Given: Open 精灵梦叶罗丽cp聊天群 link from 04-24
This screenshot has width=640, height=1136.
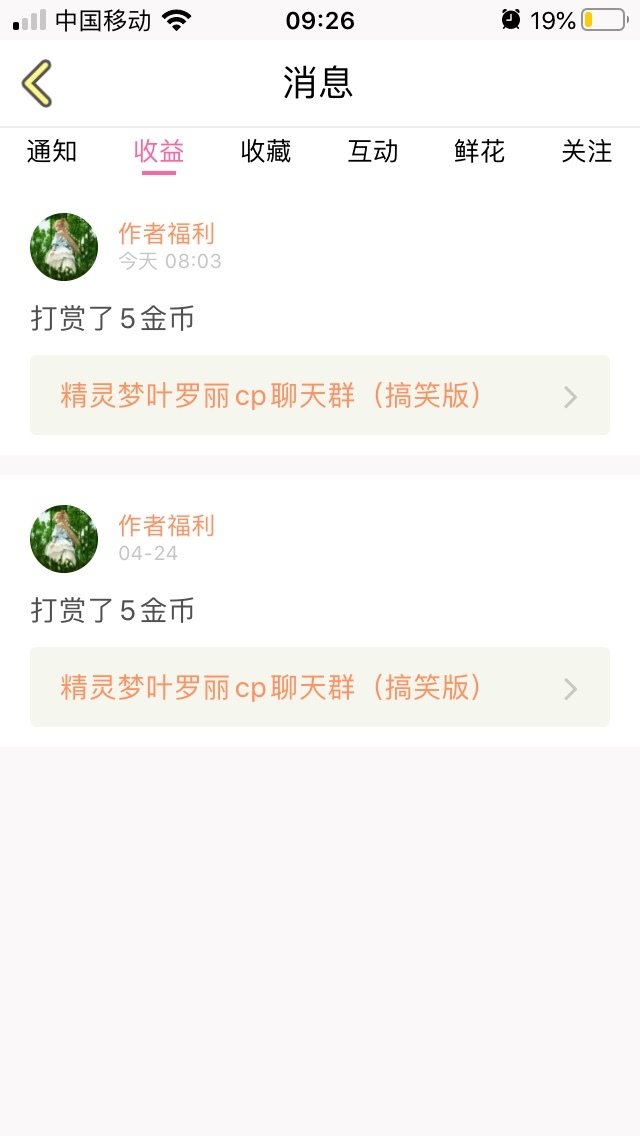Looking at the screenshot, I should pyautogui.click(x=320, y=687).
